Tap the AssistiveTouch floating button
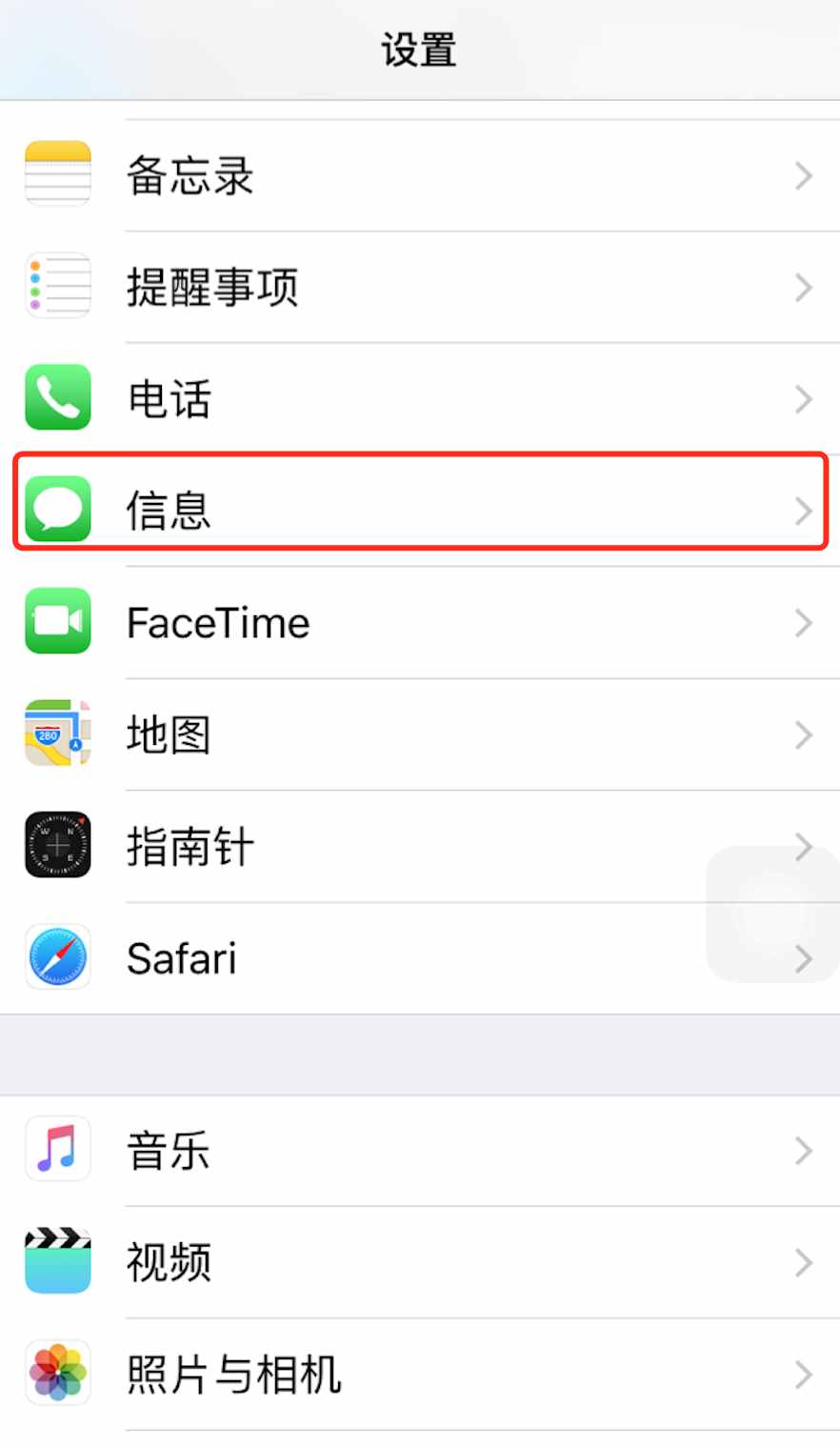 pos(772,914)
